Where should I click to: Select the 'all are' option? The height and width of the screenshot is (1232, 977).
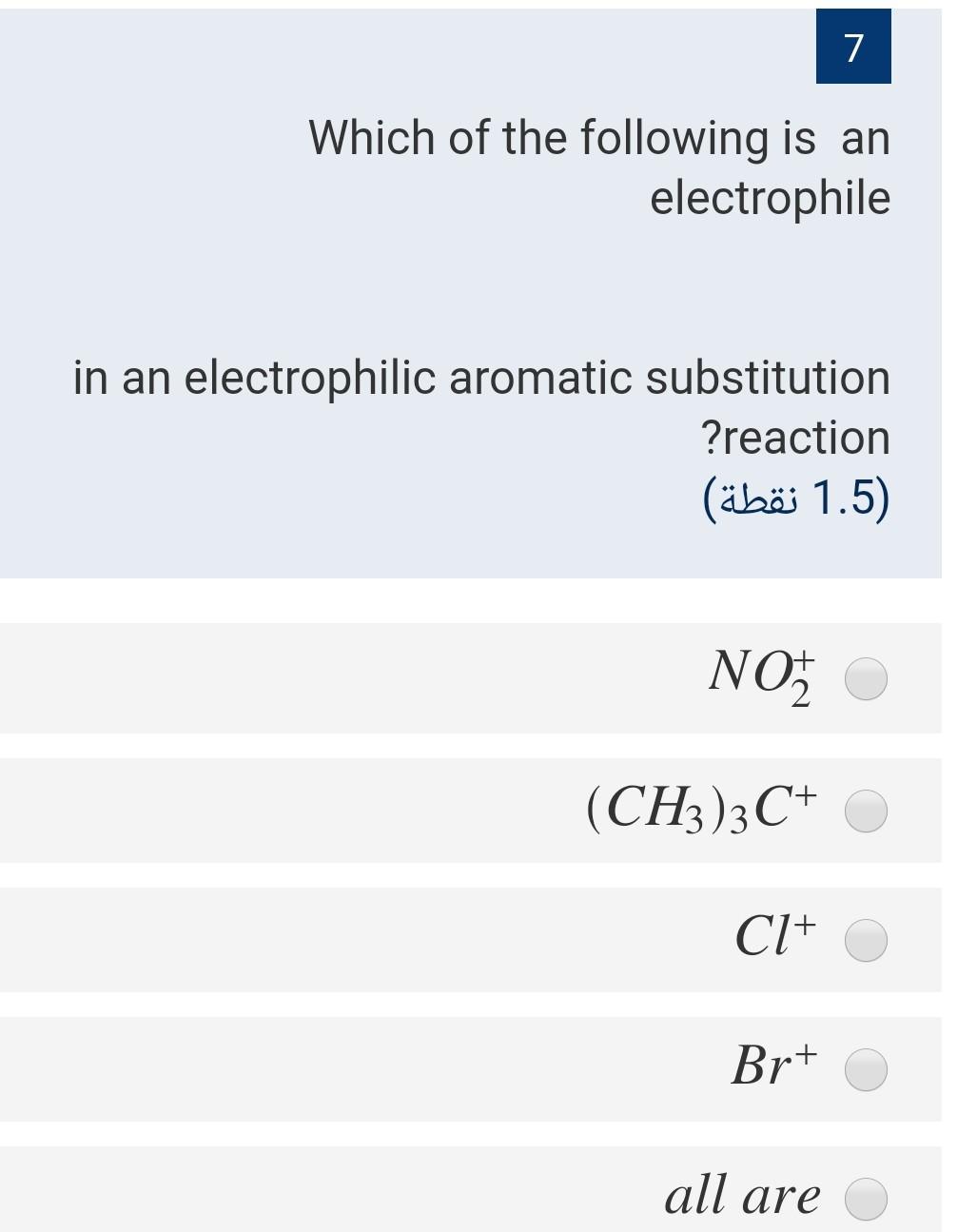click(x=866, y=1199)
